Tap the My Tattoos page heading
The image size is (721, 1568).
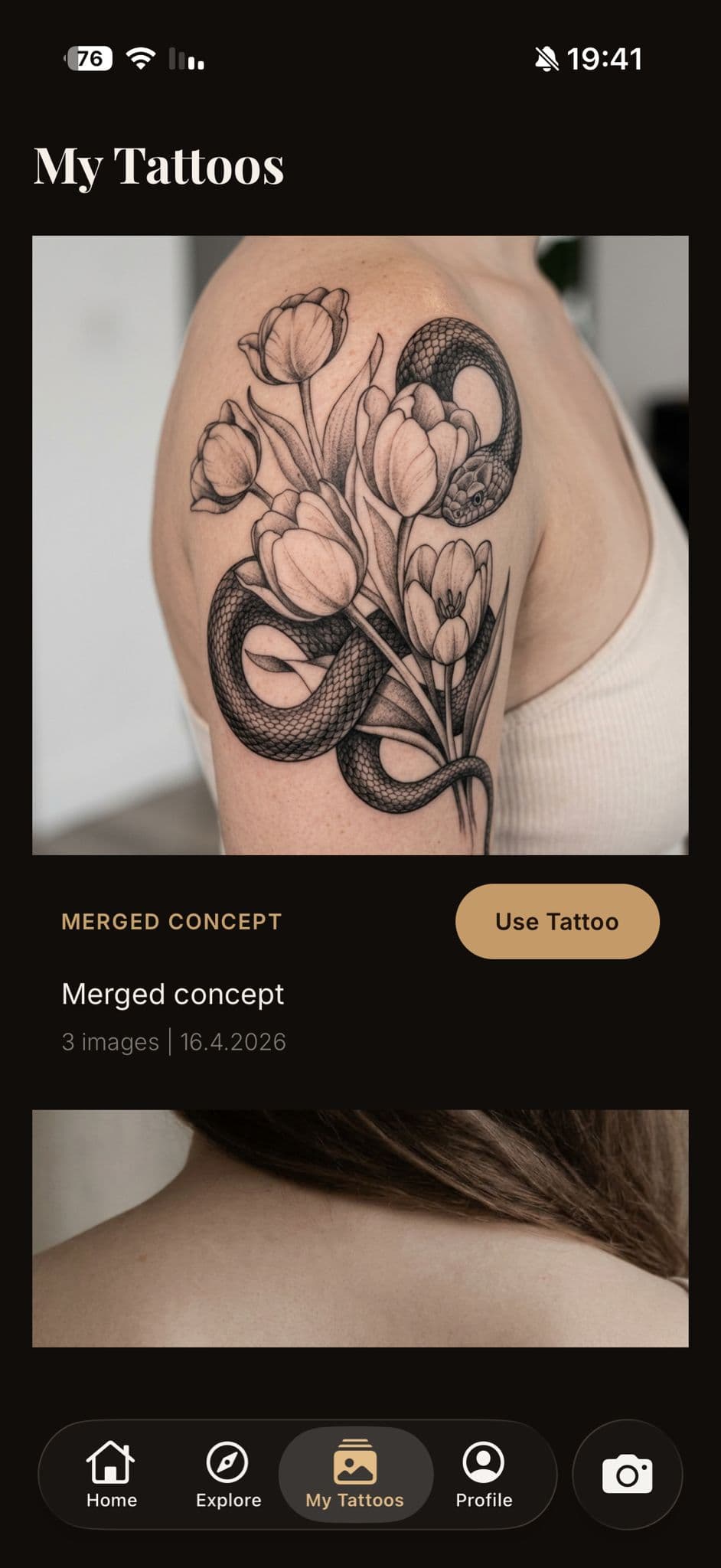click(x=160, y=166)
